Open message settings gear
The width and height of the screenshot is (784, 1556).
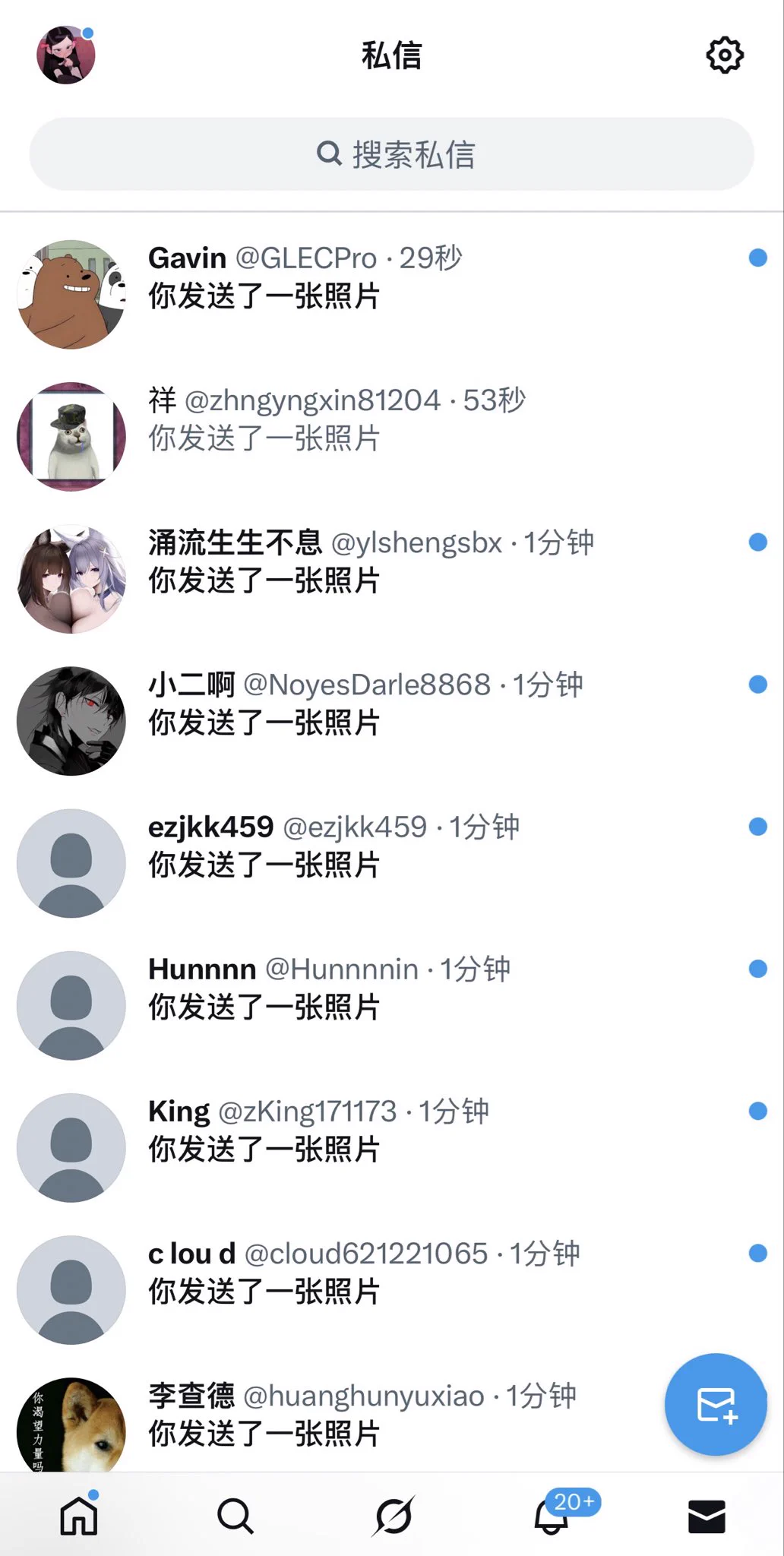[725, 55]
